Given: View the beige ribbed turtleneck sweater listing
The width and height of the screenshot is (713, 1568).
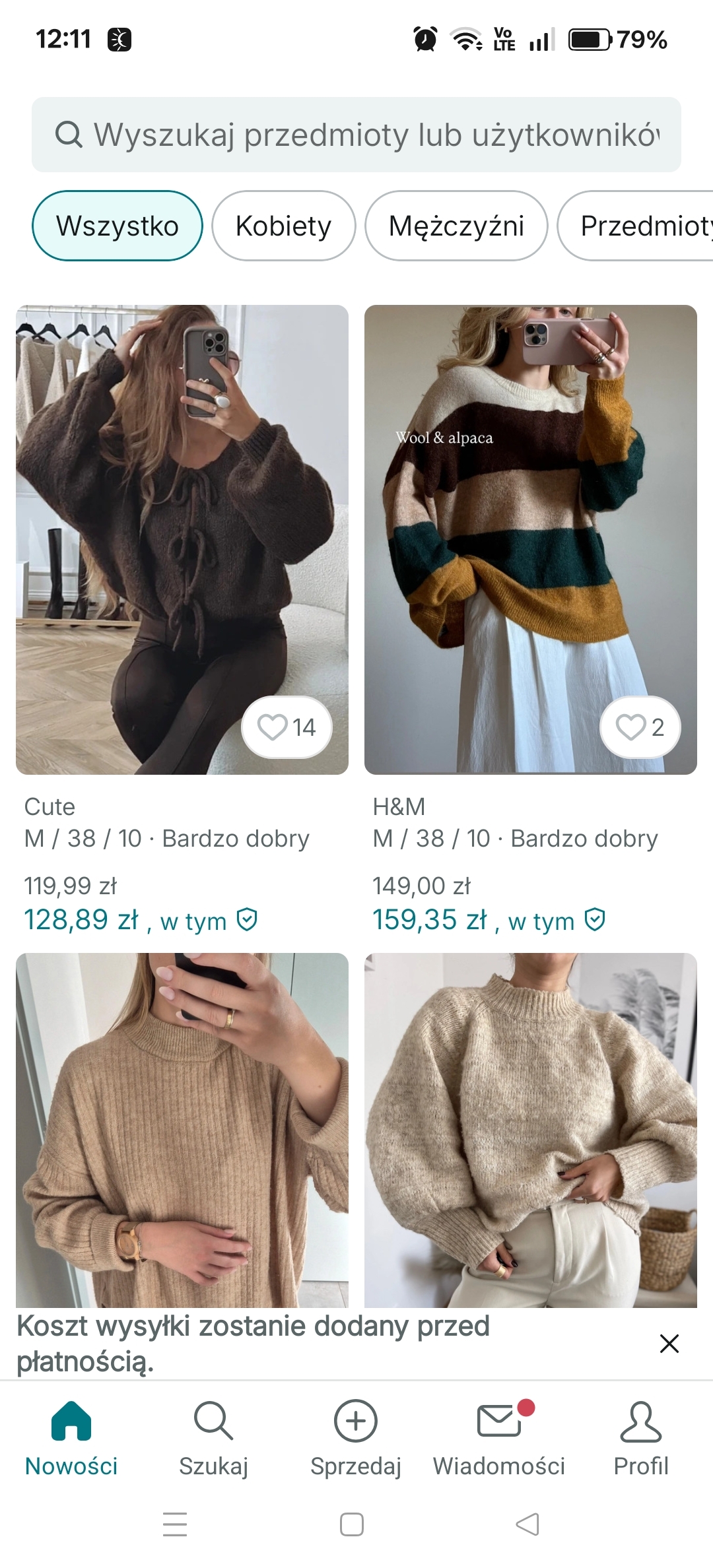Looking at the screenshot, I should click(x=182, y=1128).
